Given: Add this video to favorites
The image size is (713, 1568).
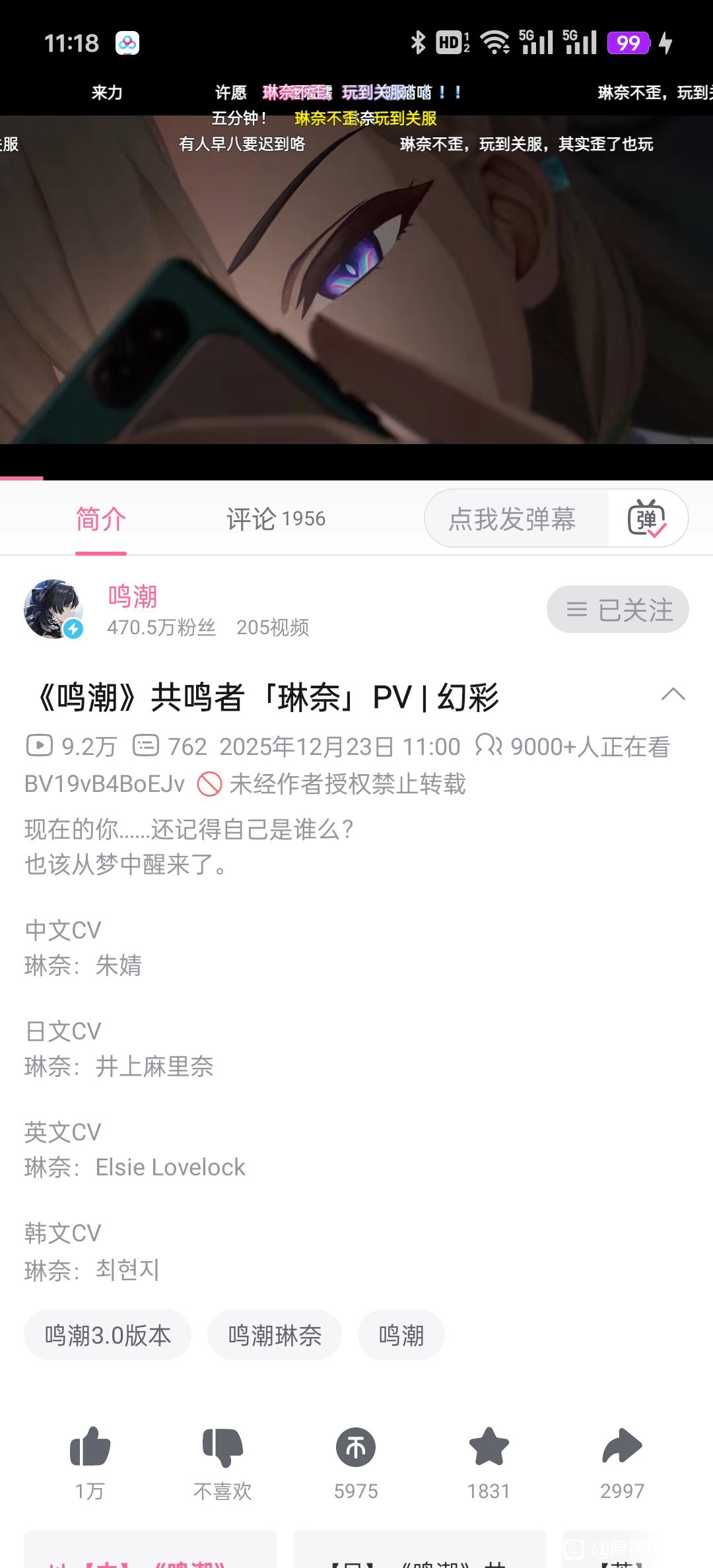Looking at the screenshot, I should coord(489,1460).
